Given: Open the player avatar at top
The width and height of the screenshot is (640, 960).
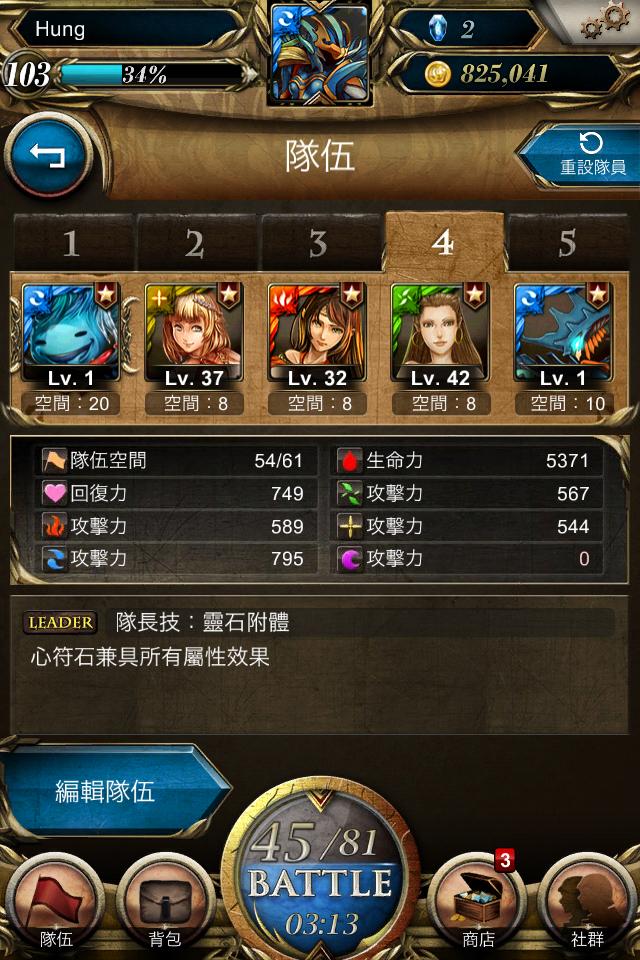Looking at the screenshot, I should pos(320,52).
